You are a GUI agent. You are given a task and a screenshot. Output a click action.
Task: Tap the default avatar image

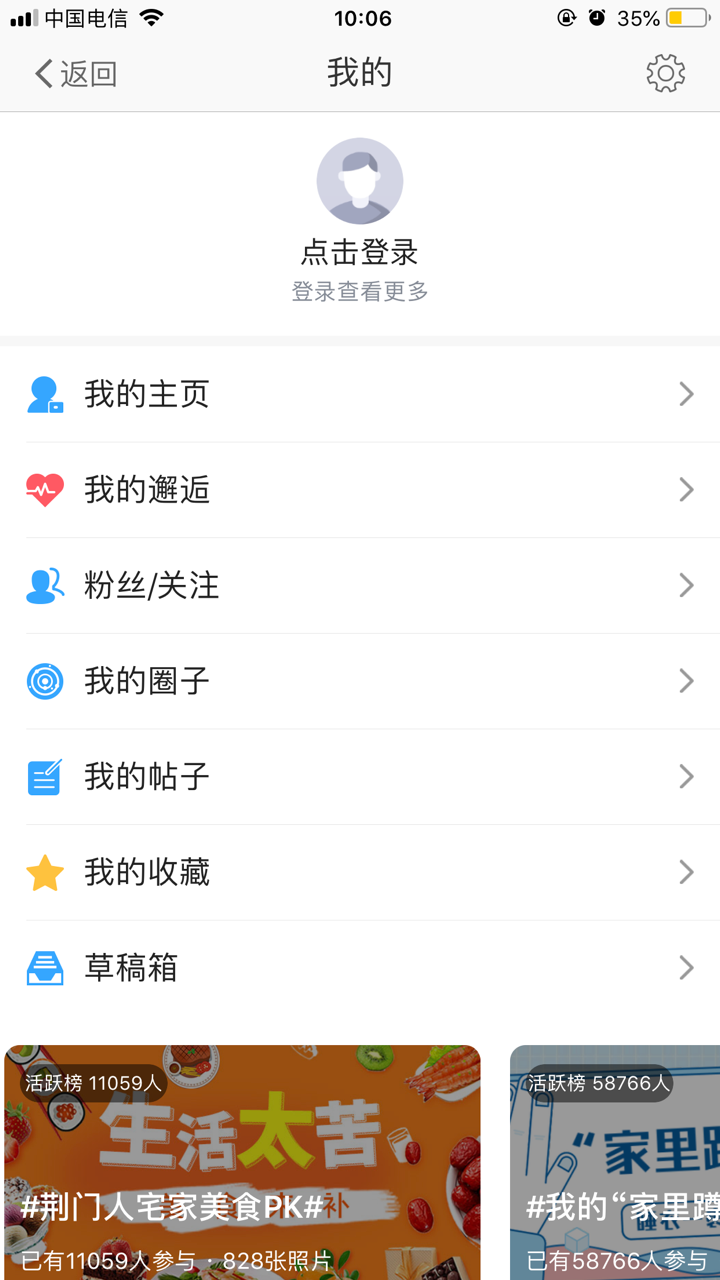coord(359,180)
